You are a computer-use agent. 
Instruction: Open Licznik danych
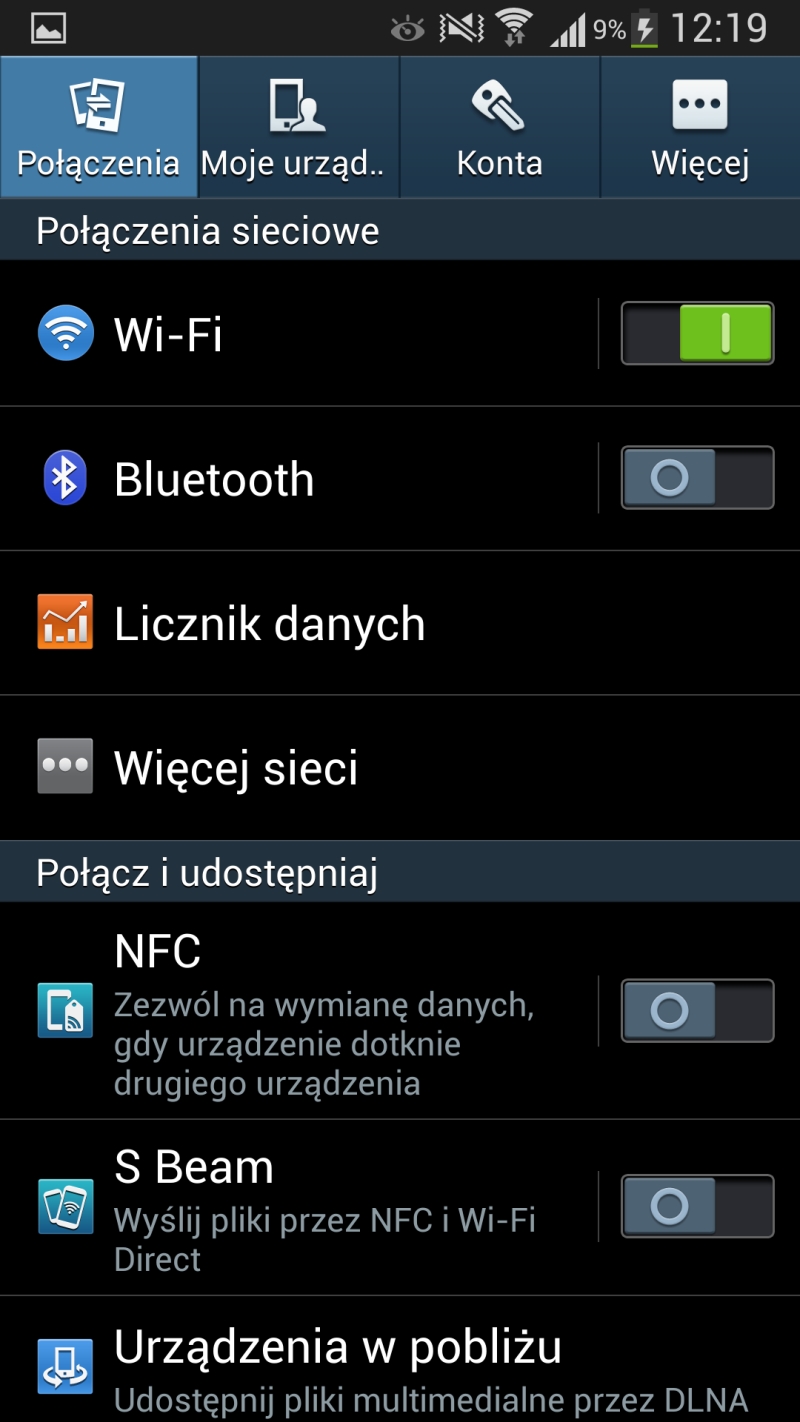tap(400, 623)
